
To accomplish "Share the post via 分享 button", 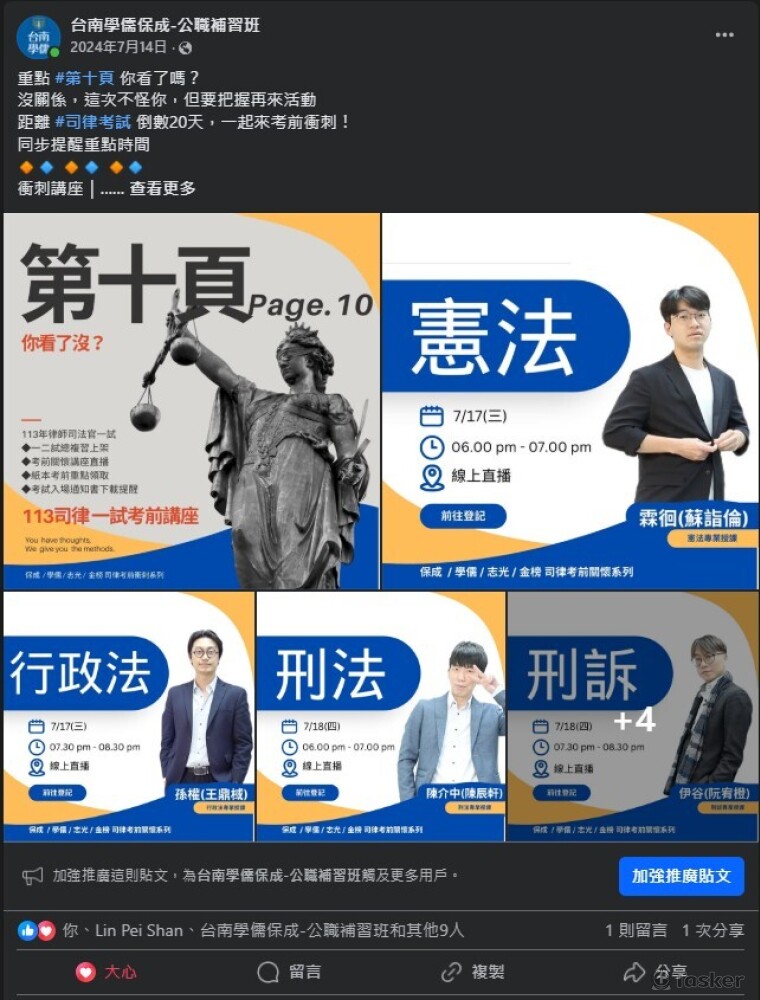I will (x=655, y=971).
